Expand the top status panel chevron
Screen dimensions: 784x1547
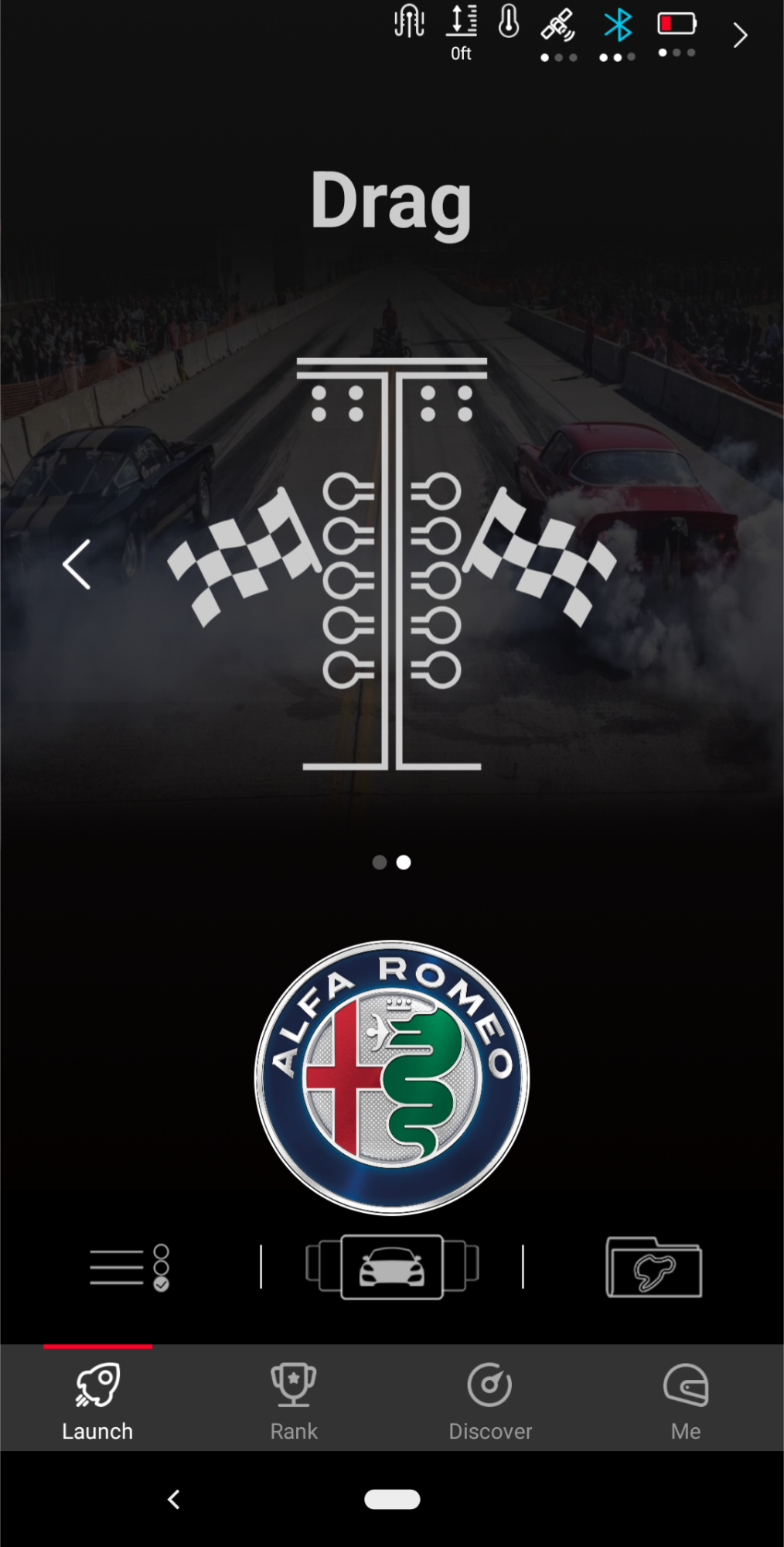coord(740,35)
